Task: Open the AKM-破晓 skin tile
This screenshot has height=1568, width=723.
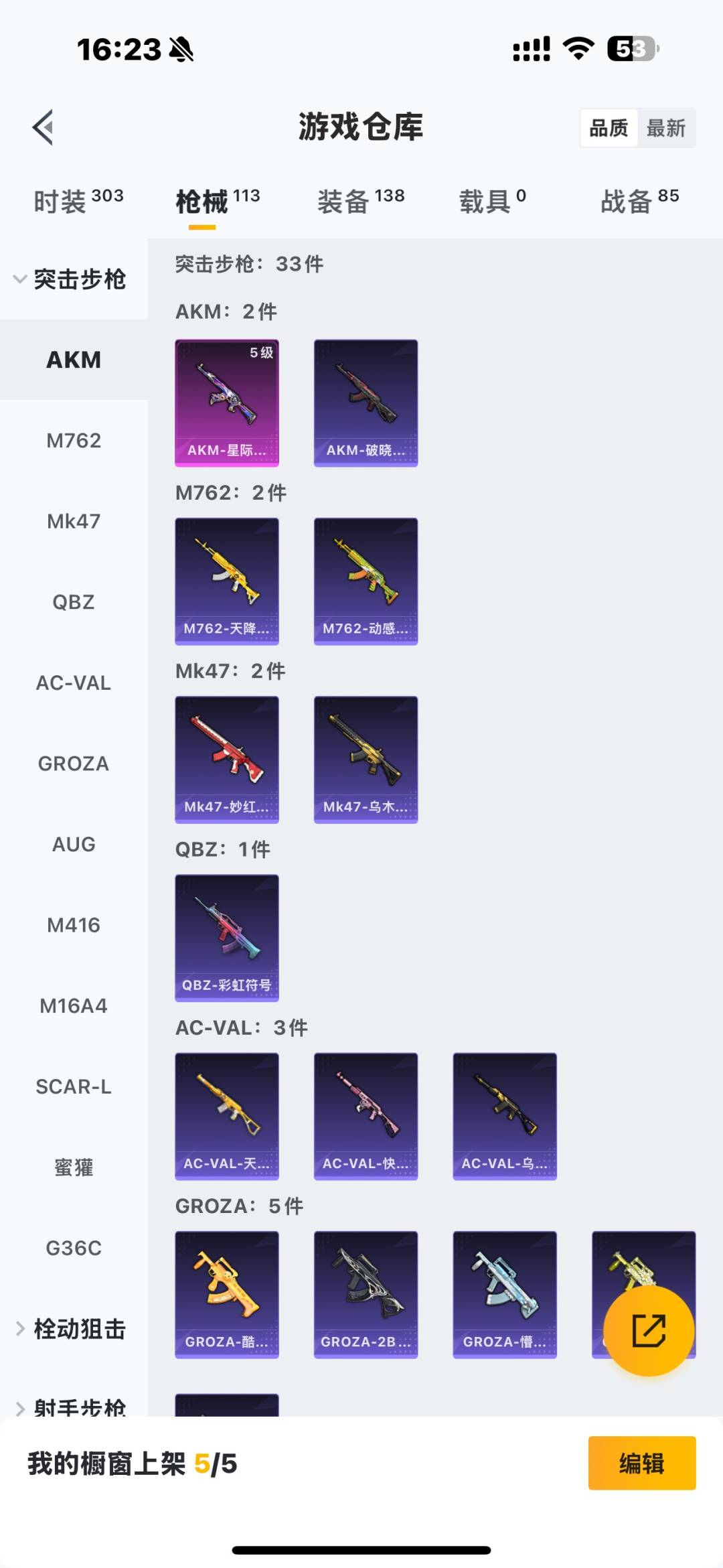Action: click(x=366, y=403)
